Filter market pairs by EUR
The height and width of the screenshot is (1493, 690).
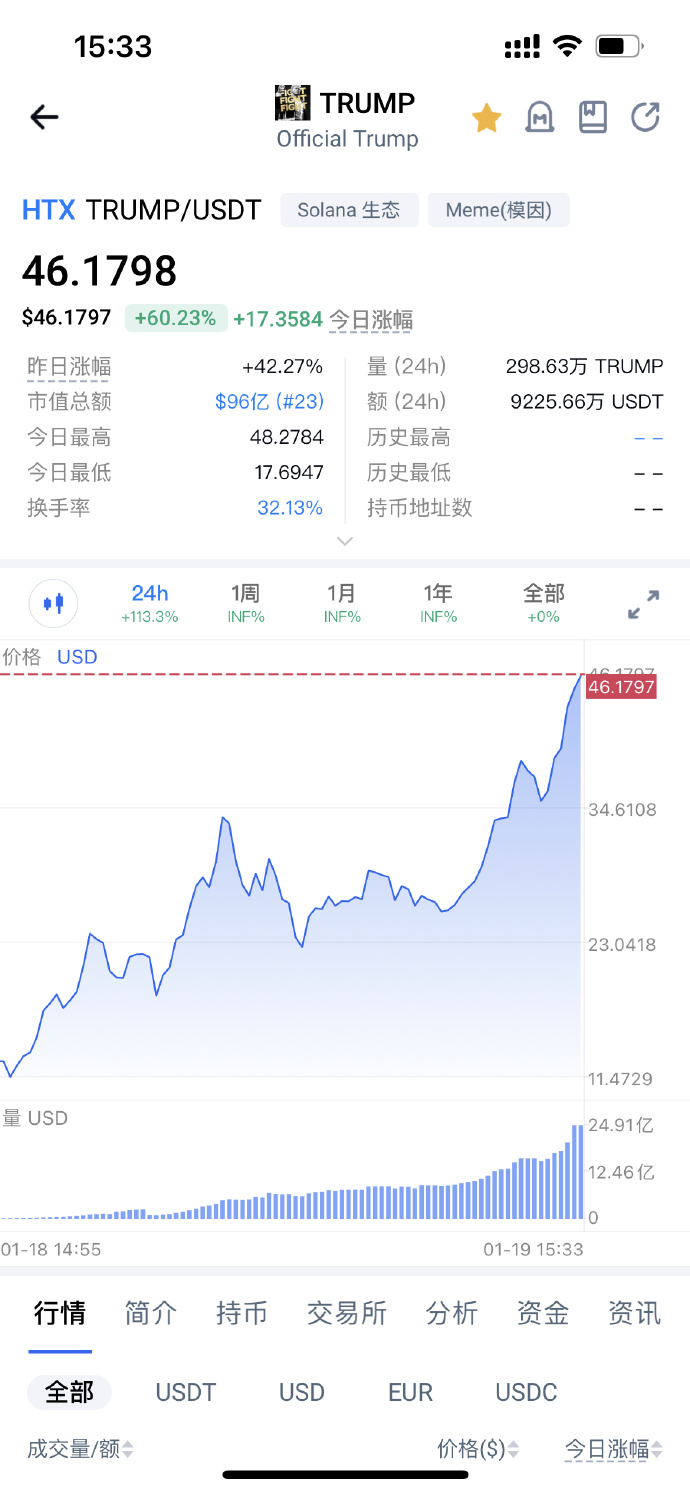coord(410,1392)
